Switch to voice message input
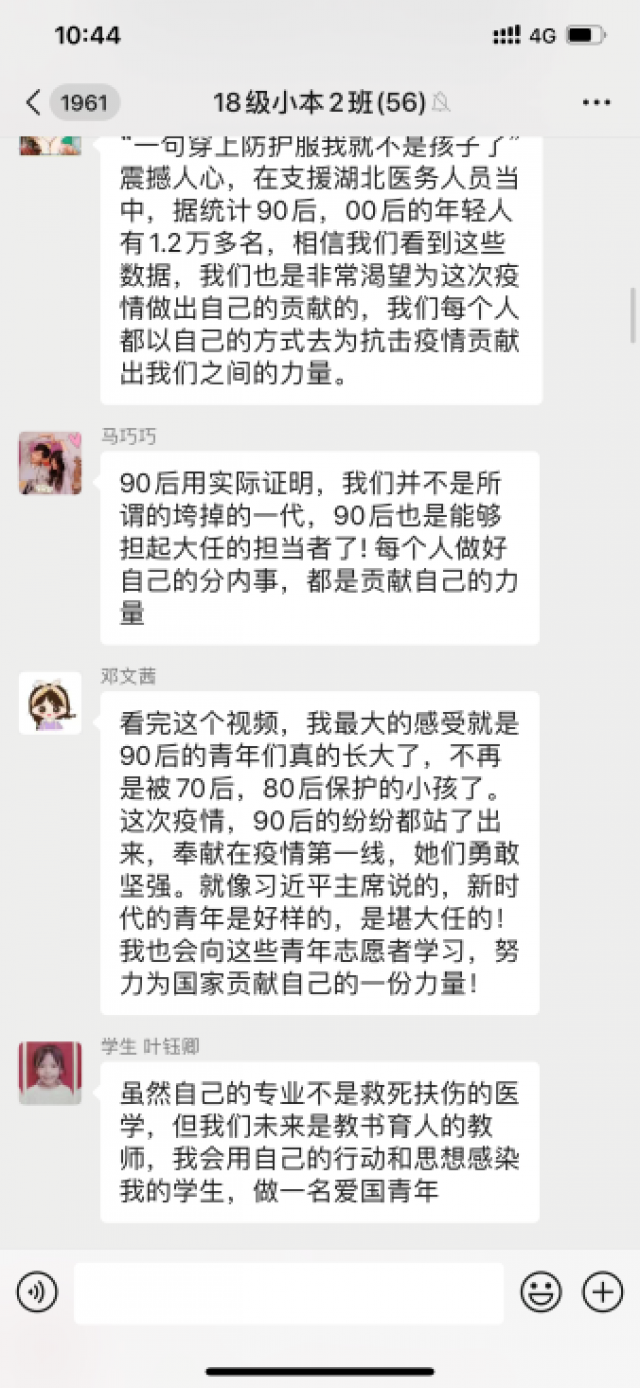Viewport: 640px width, 1388px height. tap(37, 1293)
